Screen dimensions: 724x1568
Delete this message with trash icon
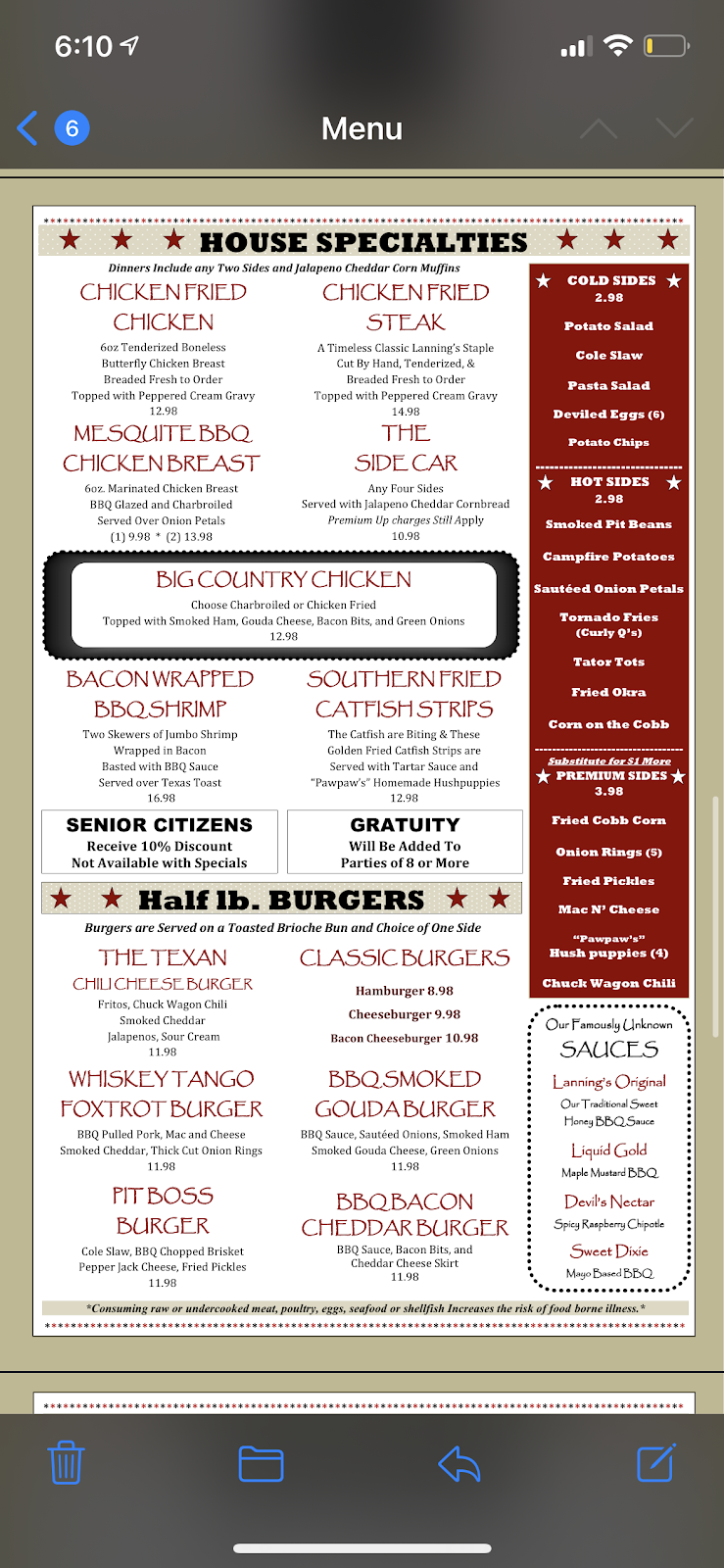66,1463
